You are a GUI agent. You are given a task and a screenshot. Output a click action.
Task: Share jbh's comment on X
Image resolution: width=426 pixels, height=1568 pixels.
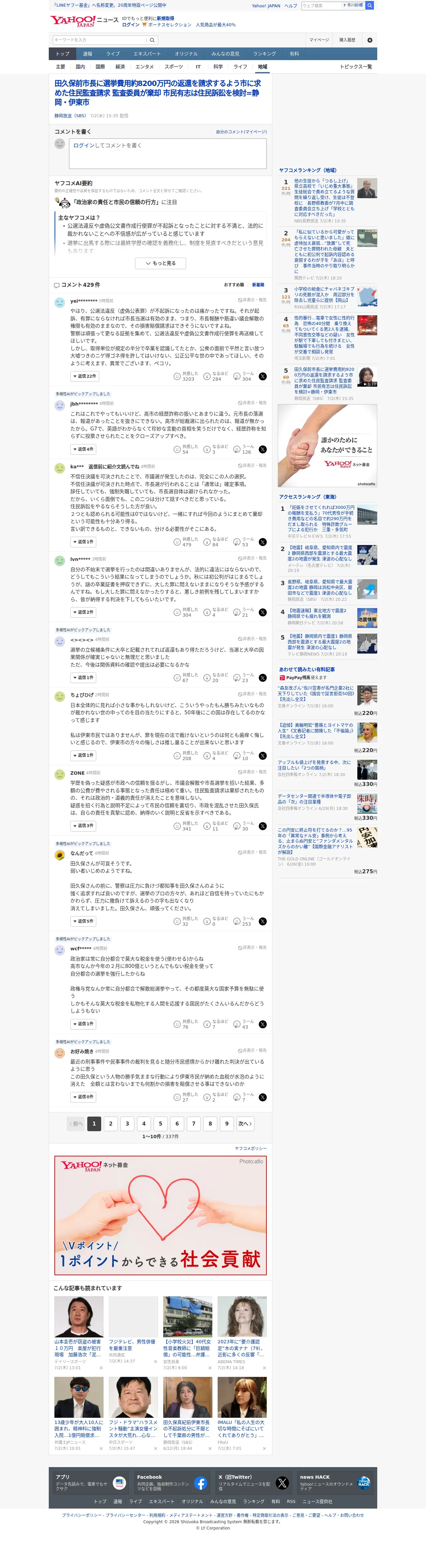262,449
